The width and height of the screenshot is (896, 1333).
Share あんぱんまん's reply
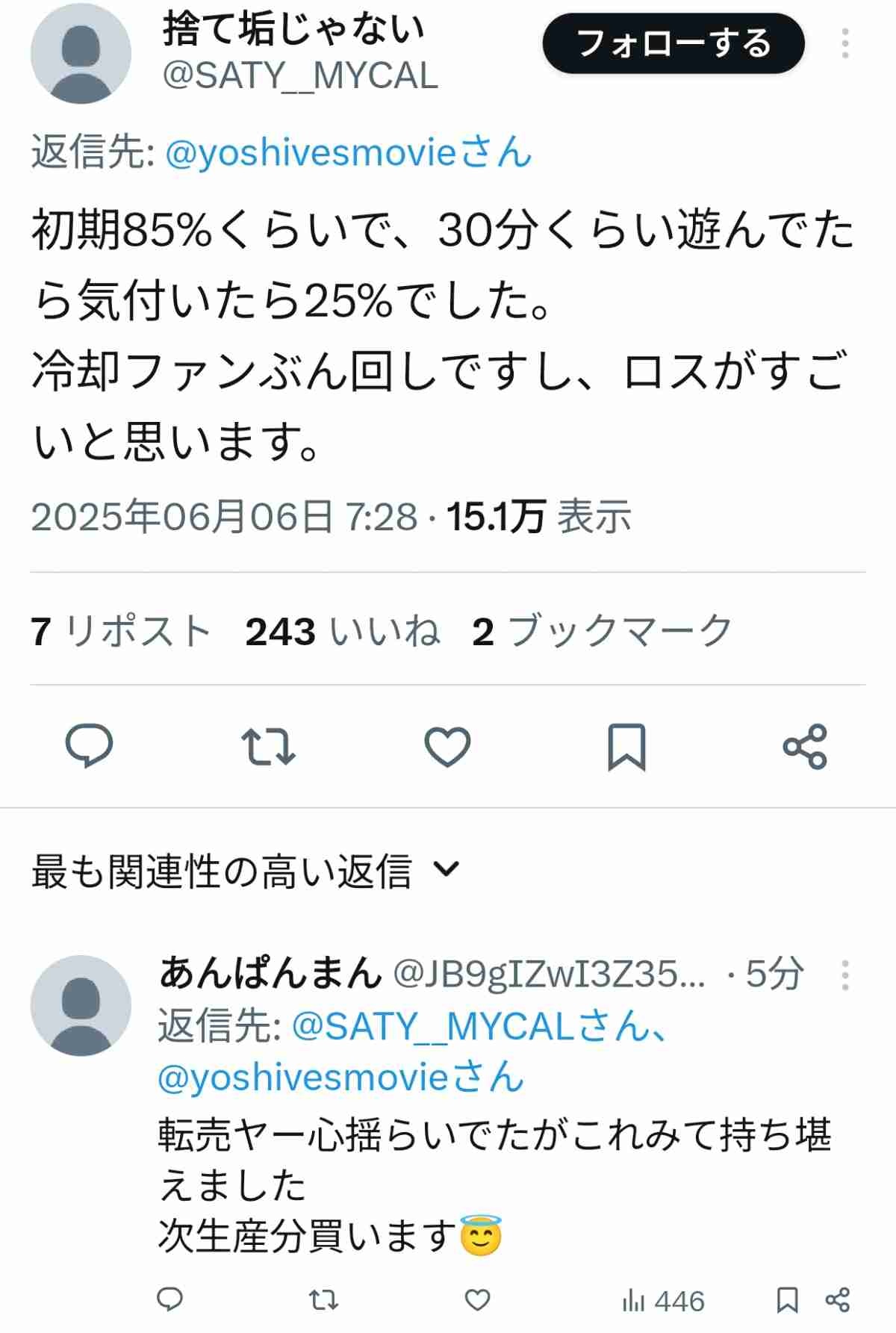[838, 1300]
